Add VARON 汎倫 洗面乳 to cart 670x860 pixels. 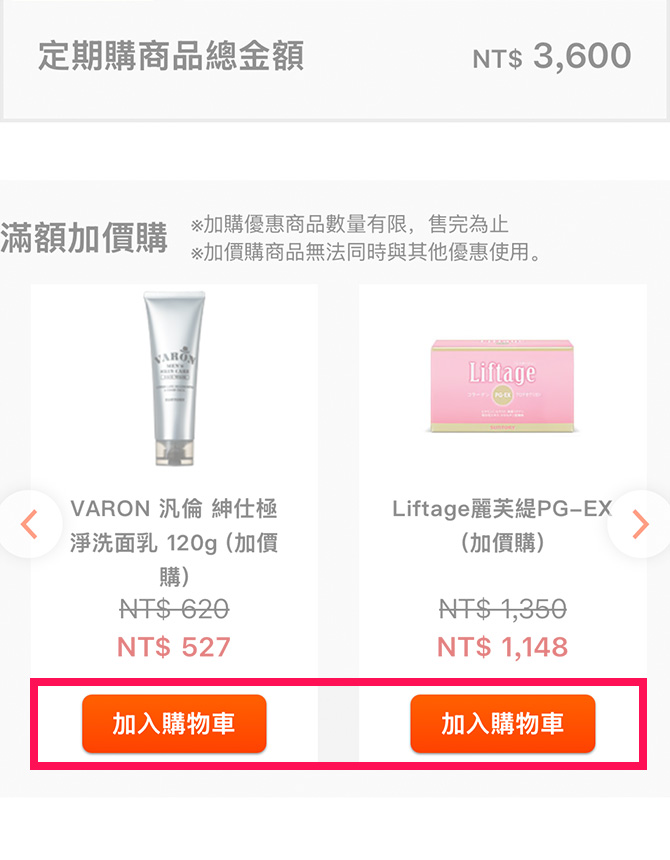tap(174, 724)
